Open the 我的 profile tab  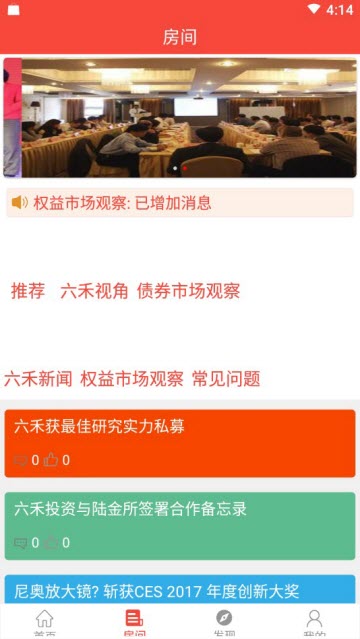(x=314, y=622)
